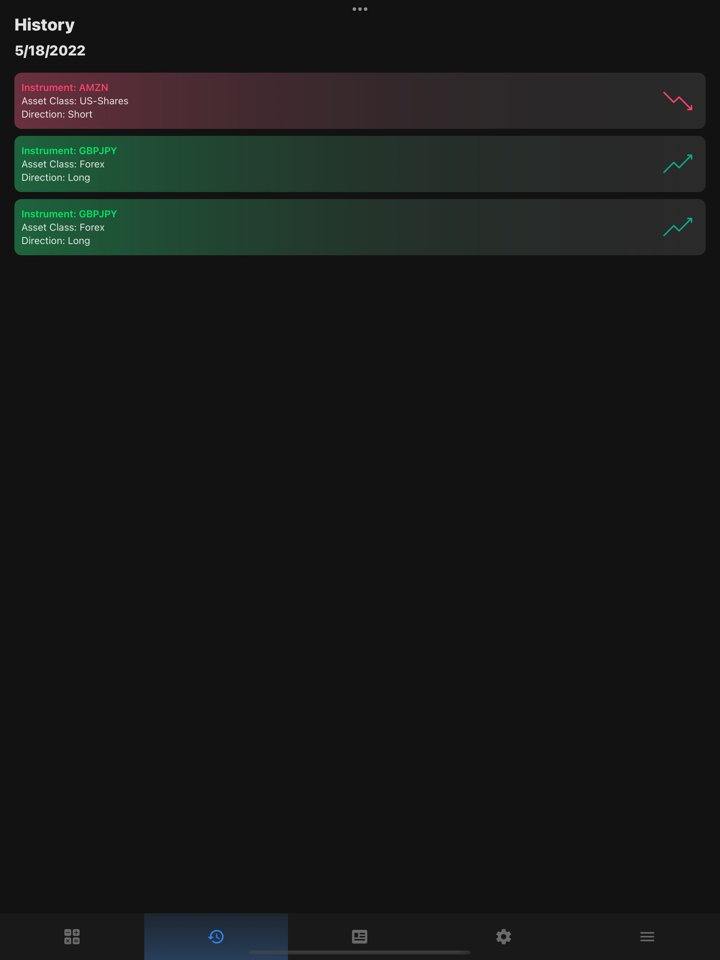Screen dimensions: 720x960
Task: Select the gear tab to view settings
Action: pyautogui.click(x=503, y=937)
